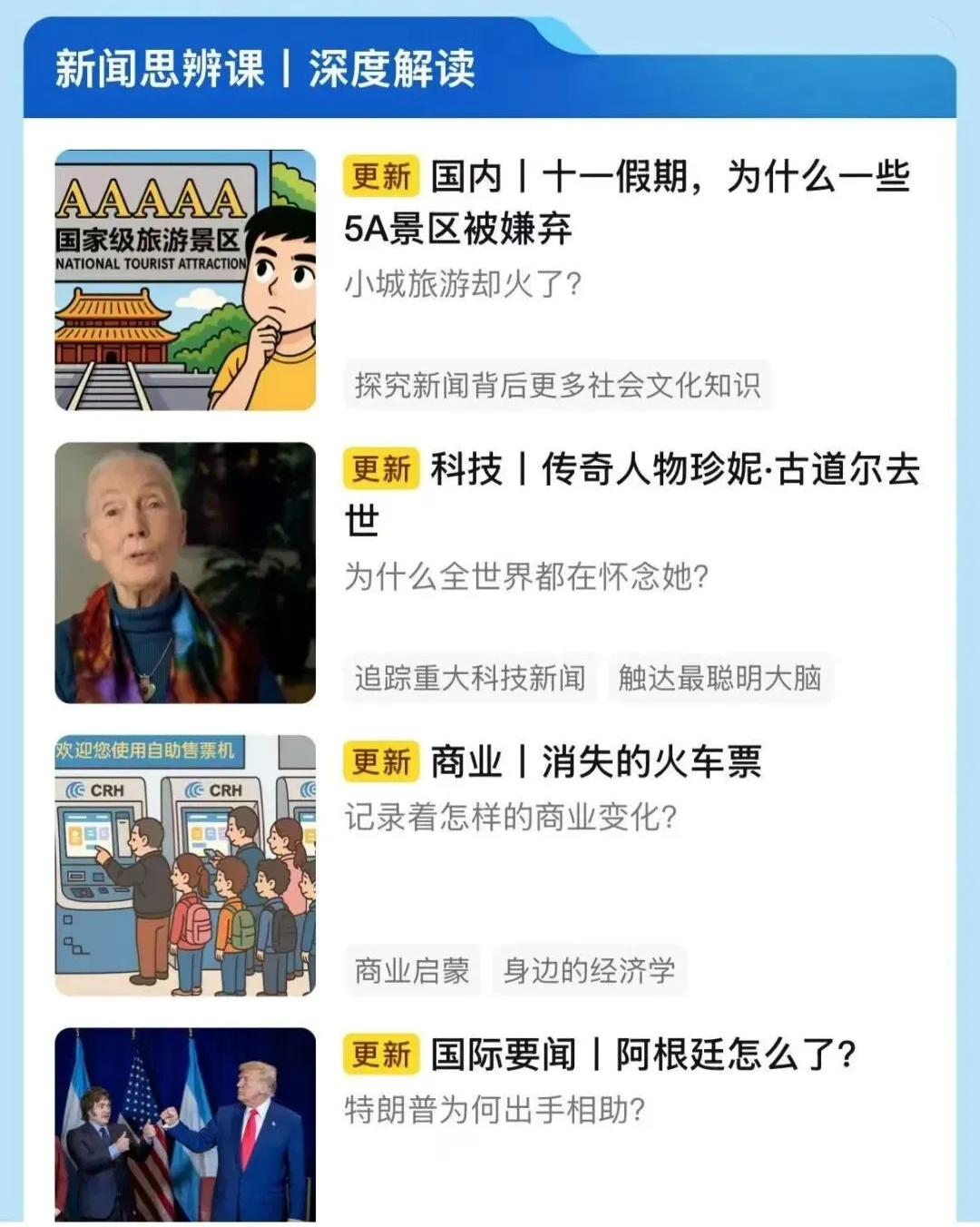View the 国际要闻 article 阿根廷怎么了
This screenshot has width=980, height=1227.
click(642, 1055)
